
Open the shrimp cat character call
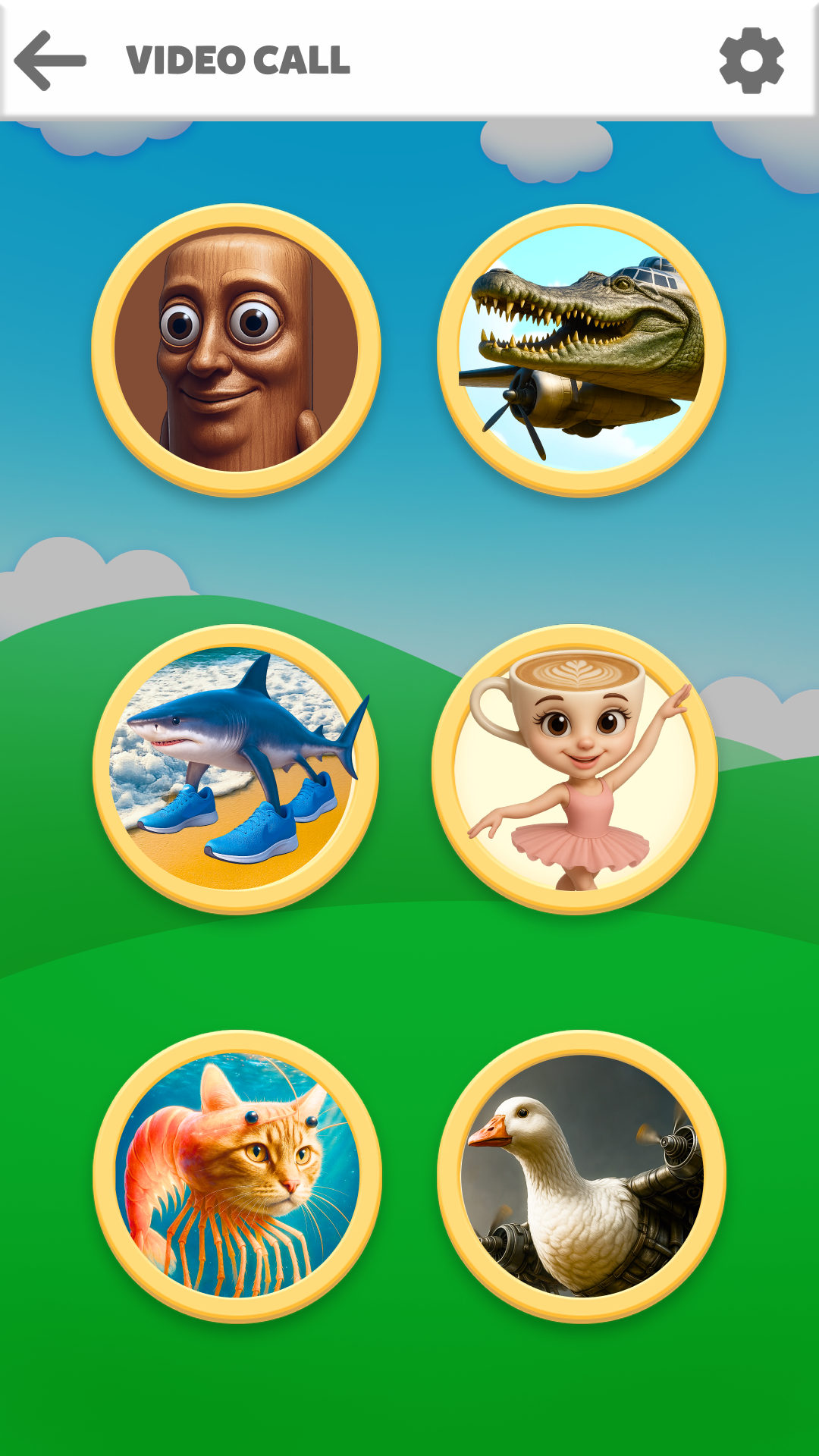[x=237, y=1175]
